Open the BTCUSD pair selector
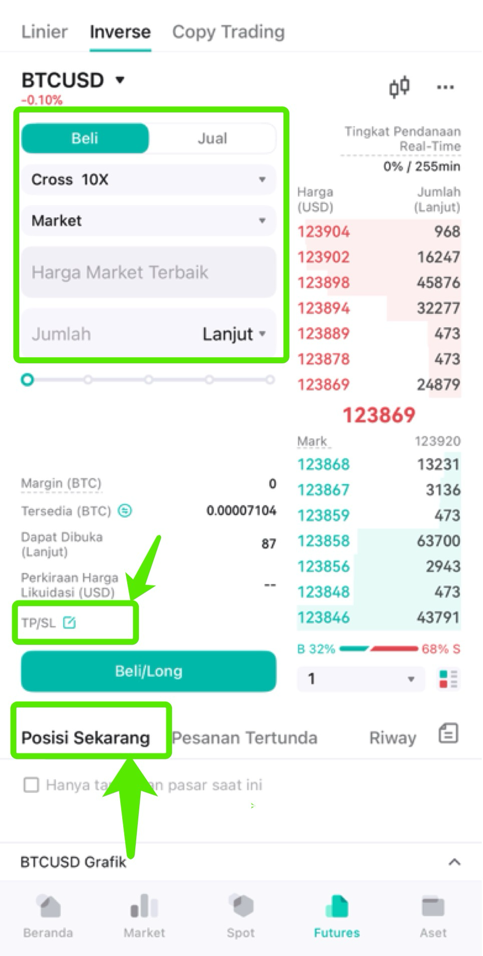 click(73, 80)
